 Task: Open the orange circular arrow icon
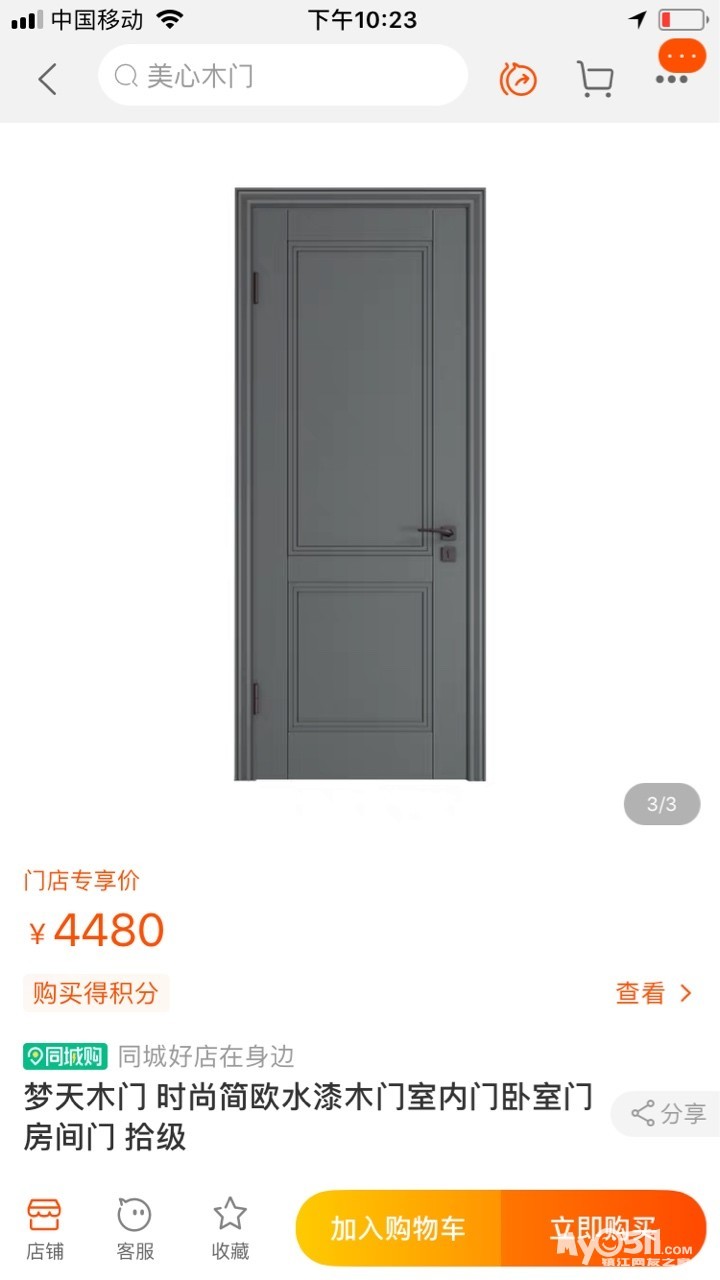click(x=518, y=79)
